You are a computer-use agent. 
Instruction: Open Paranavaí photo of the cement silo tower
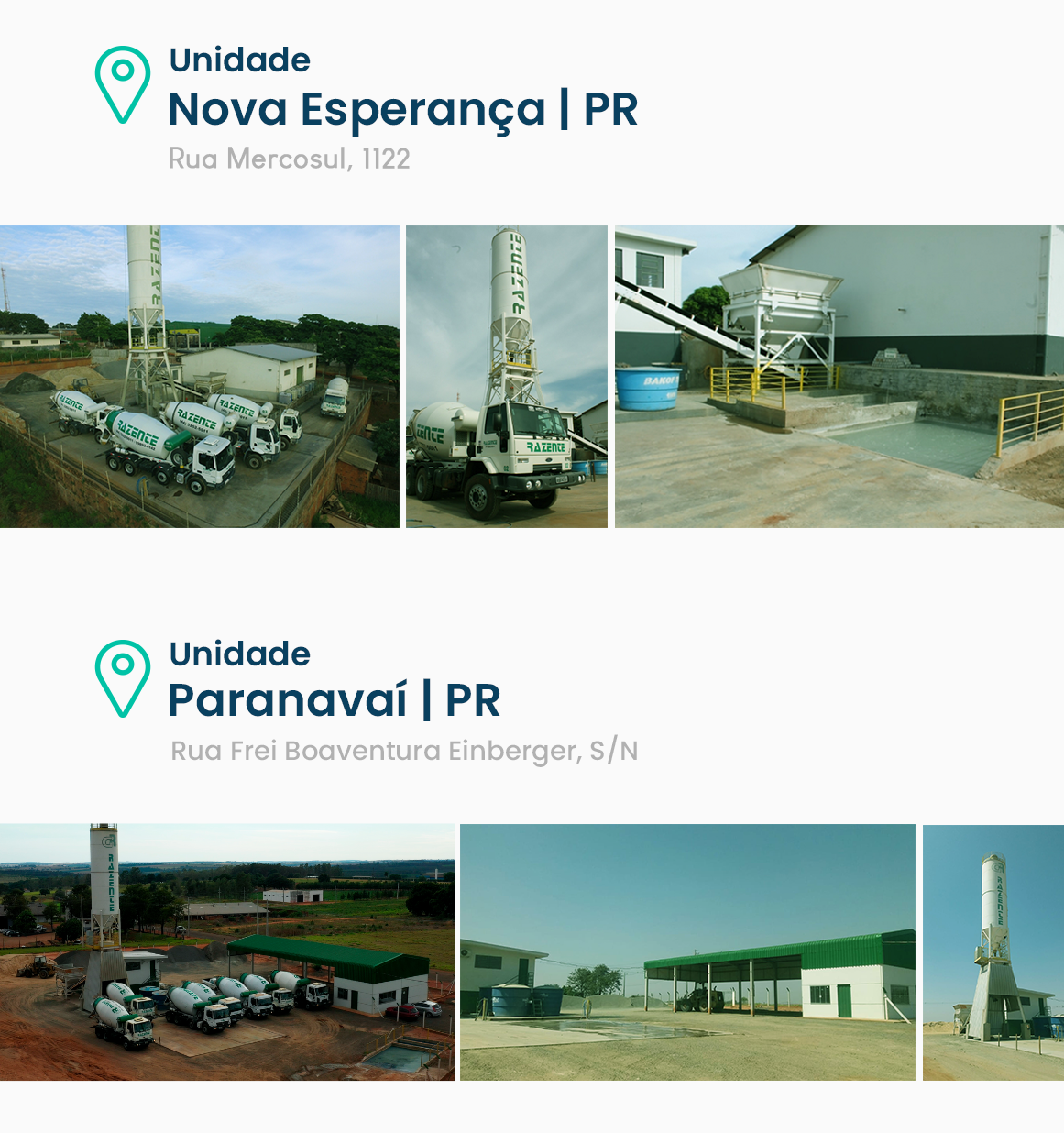[993, 951]
